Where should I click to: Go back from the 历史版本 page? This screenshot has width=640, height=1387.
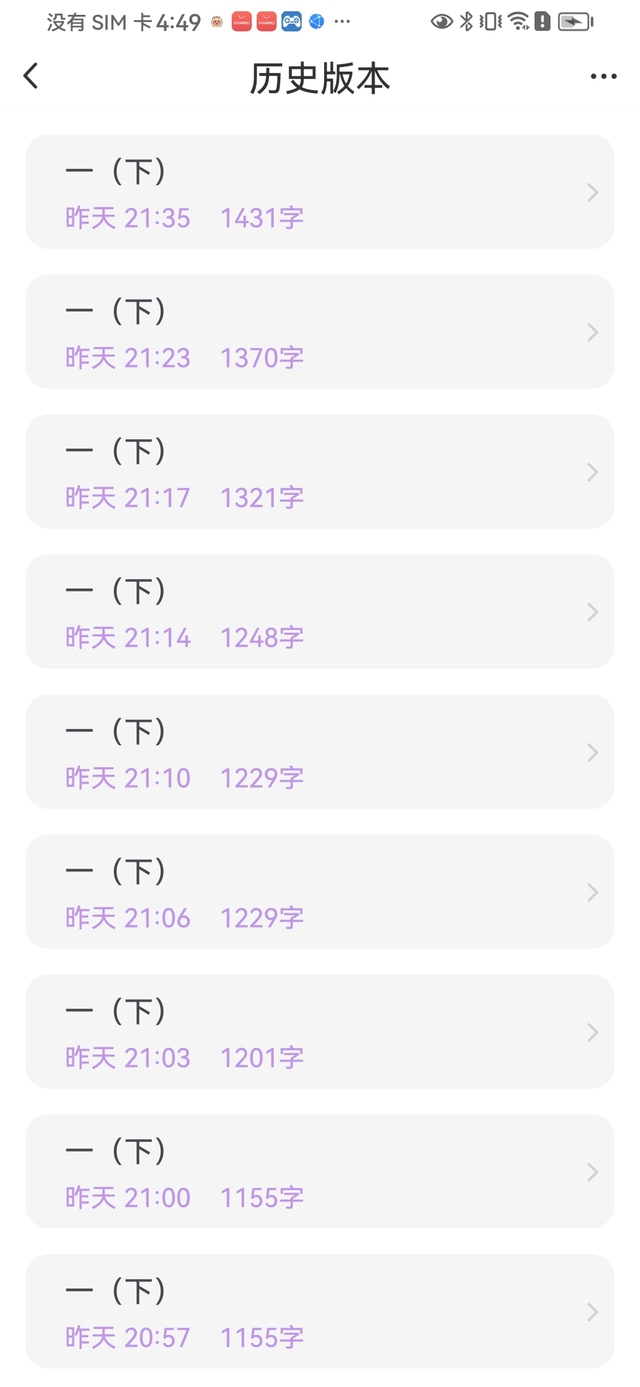[31, 76]
